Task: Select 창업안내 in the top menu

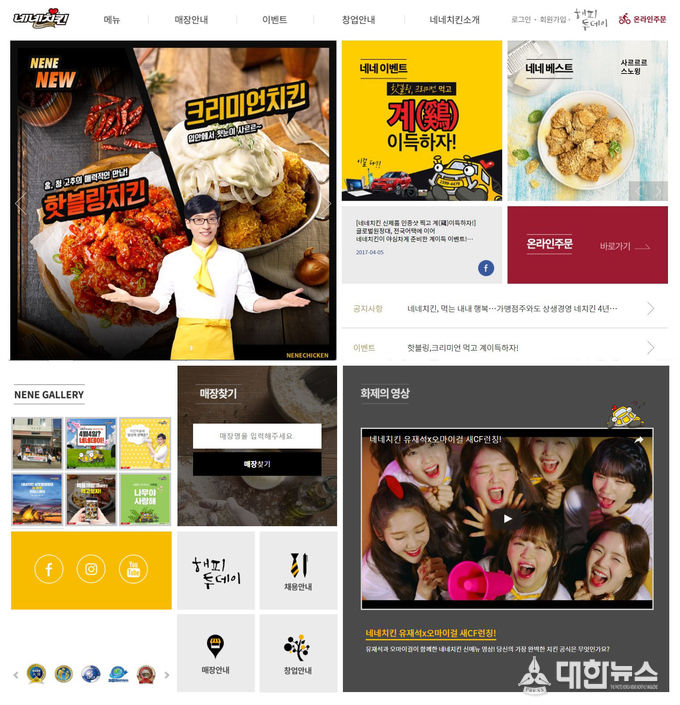Action: (358, 19)
